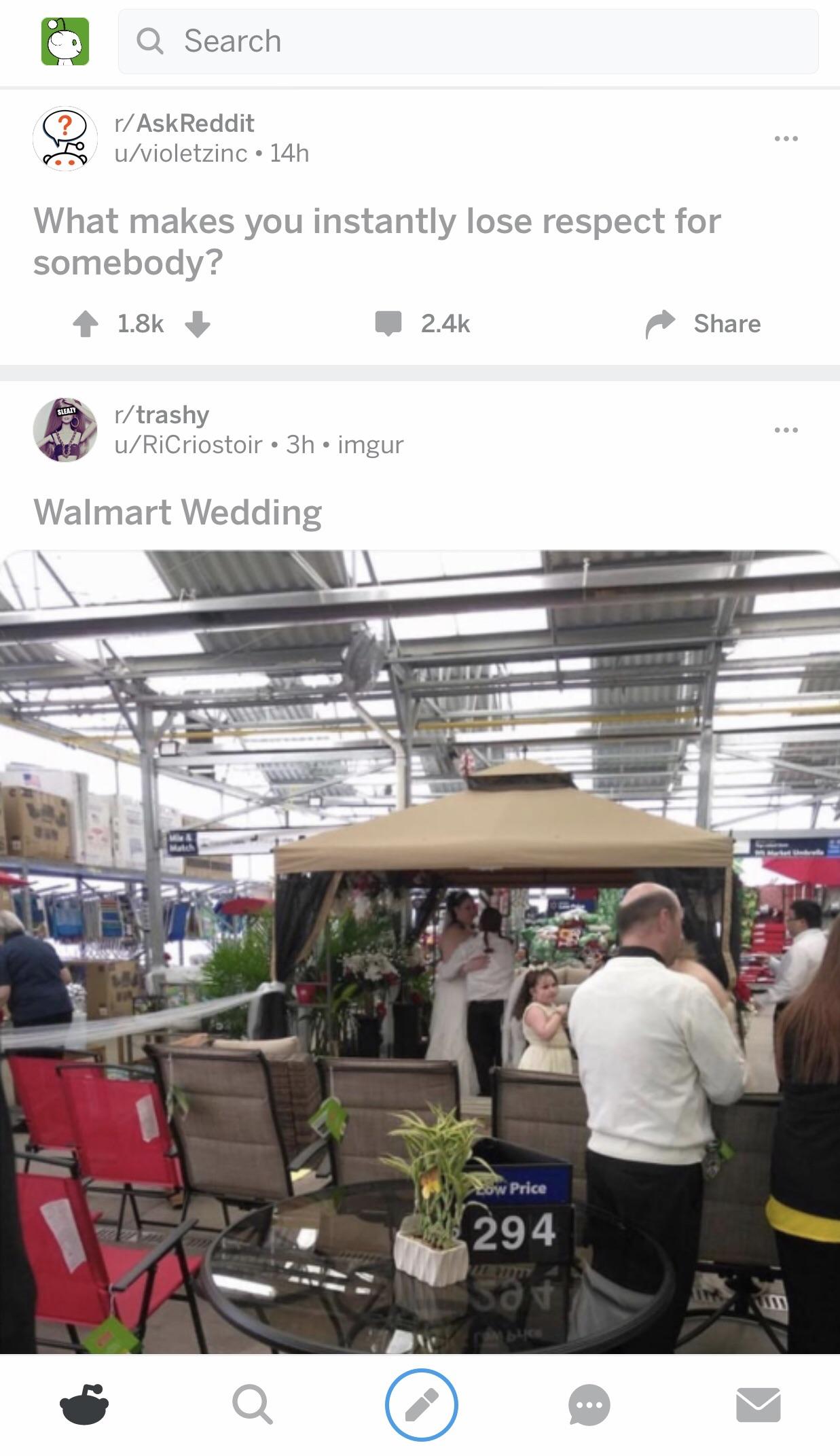This screenshot has height=1456, width=840.
Task: Open the r/trashy subreddit link
Action: click(162, 414)
